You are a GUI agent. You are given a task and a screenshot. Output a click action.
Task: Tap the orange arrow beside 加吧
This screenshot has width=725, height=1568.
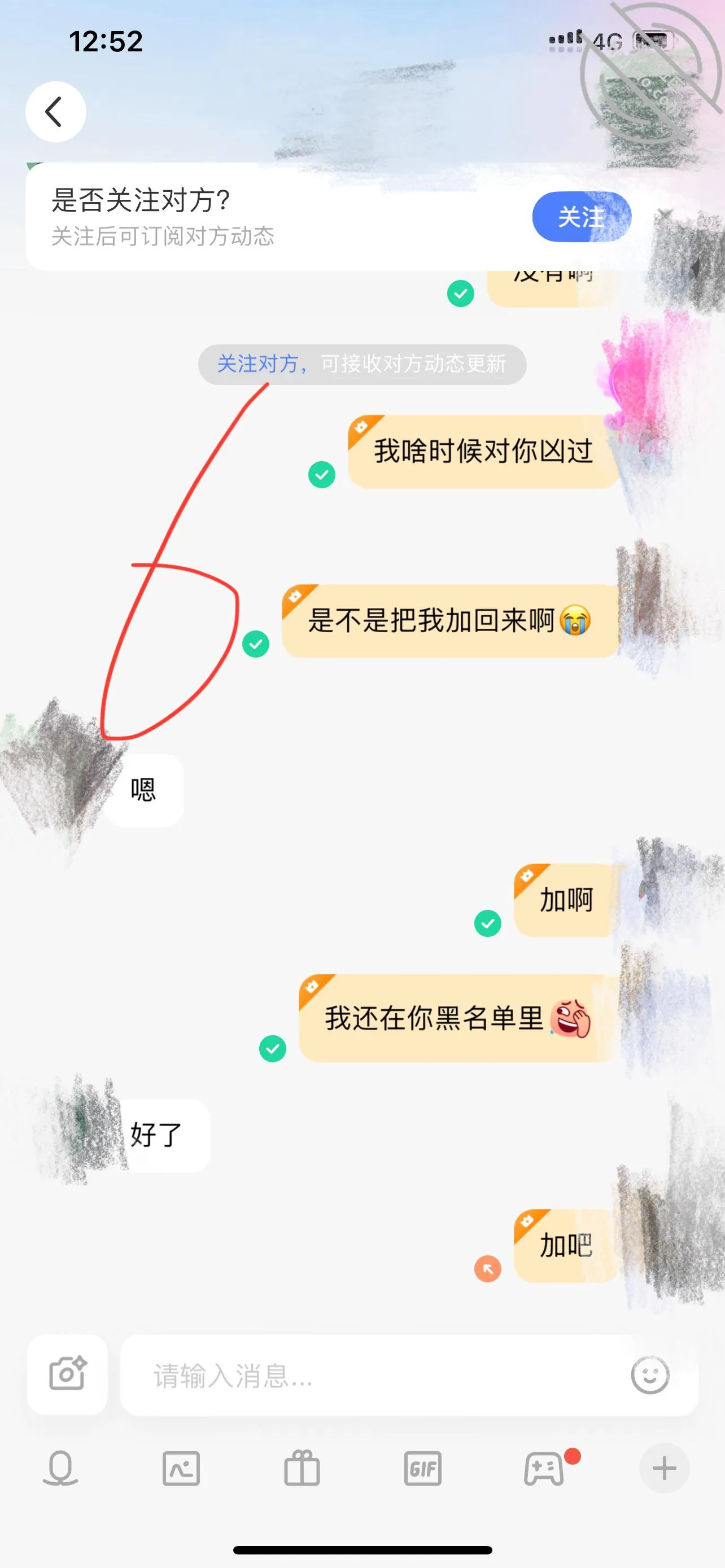[x=488, y=1269]
